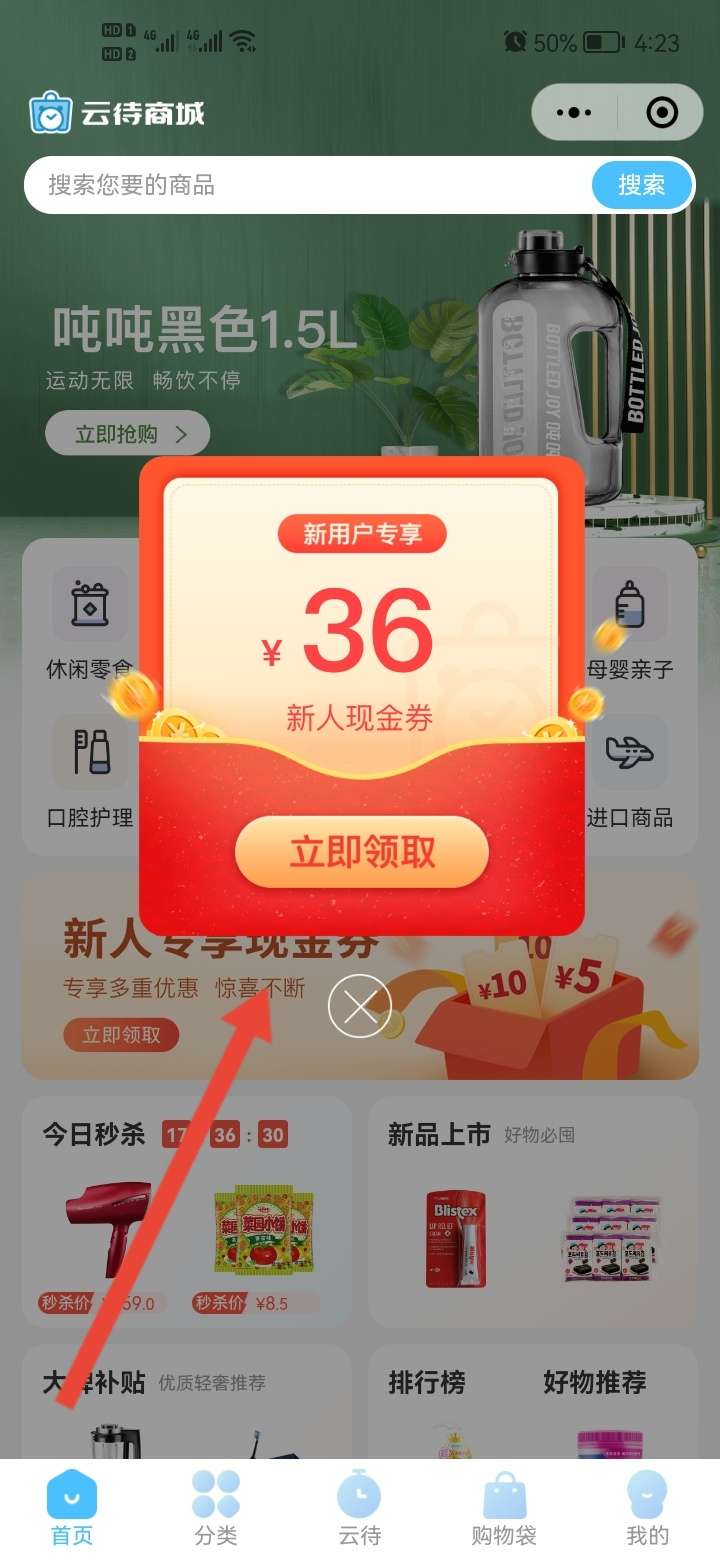Go to the 我的 tab

click(647, 1507)
